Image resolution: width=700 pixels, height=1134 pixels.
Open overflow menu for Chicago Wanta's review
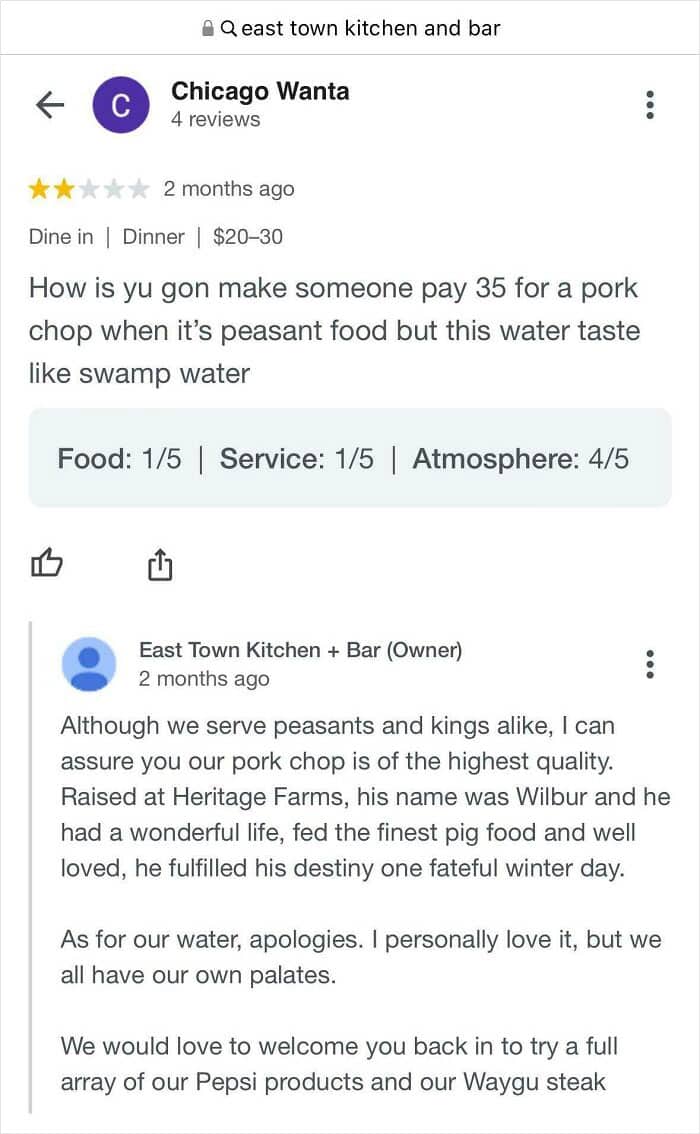click(x=651, y=105)
